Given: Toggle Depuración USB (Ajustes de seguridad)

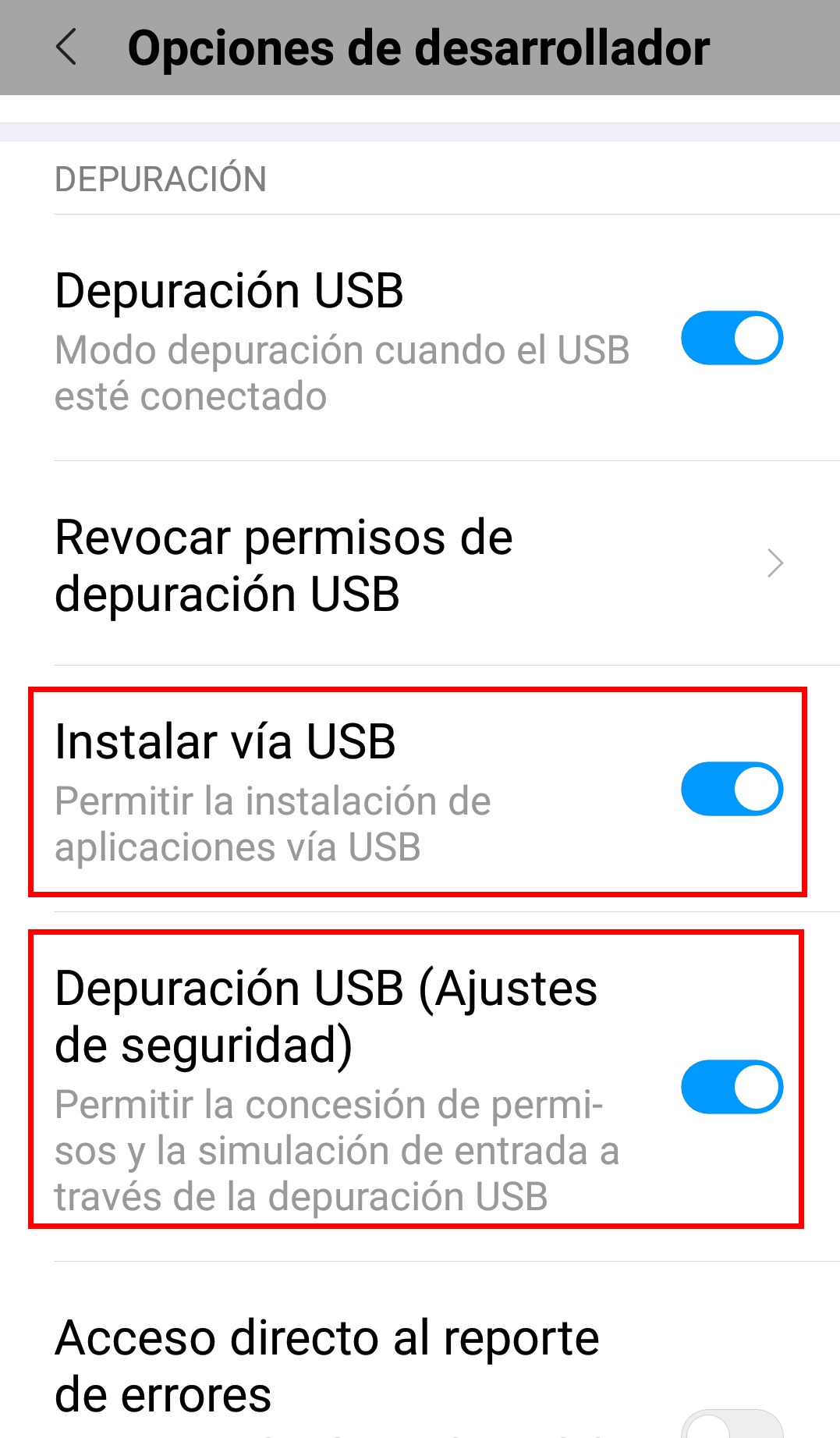Looking at the screenshot, I should pos(732,1087).
